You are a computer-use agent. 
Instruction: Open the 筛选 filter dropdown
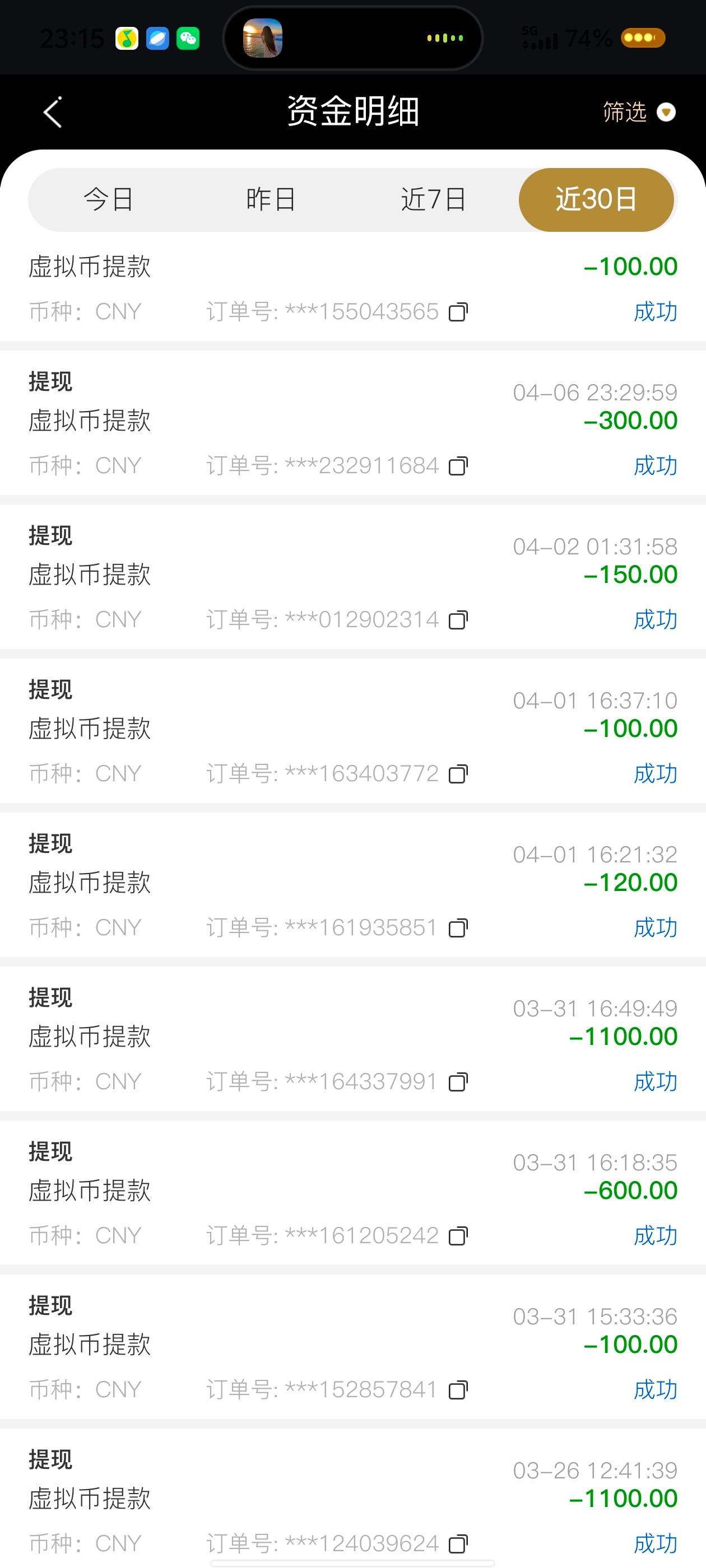click(638, 112)
